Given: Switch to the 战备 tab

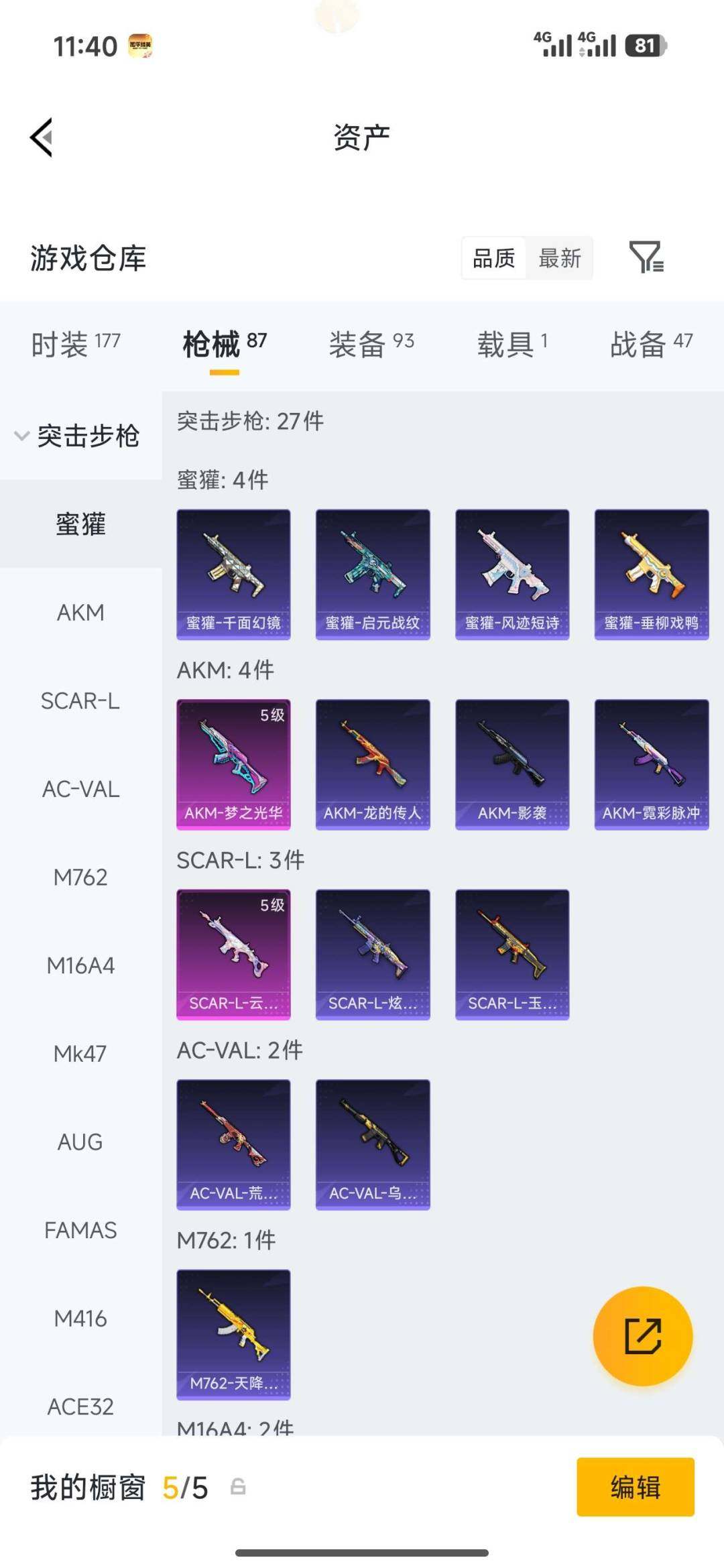Looking at the screenshot, I should point(651,344).
